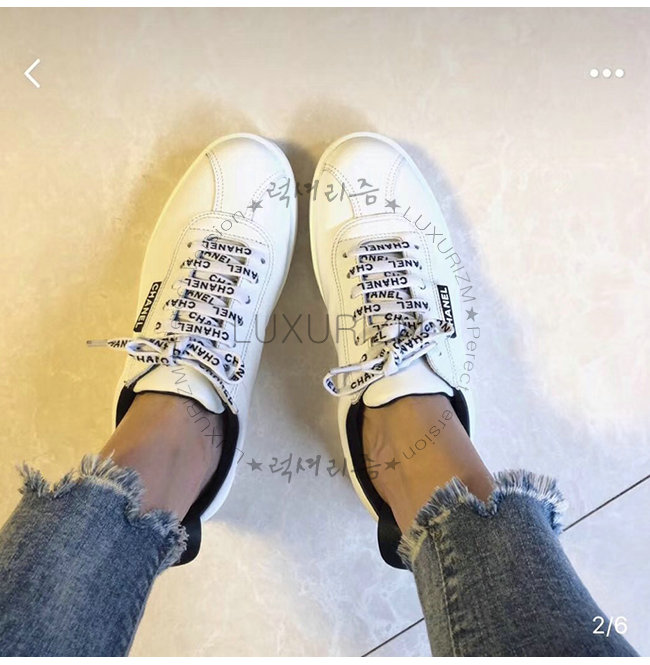The width and height of the screenshot is (650, 665).
Task: Open the three-dot overflow menu
Action: 606,73
